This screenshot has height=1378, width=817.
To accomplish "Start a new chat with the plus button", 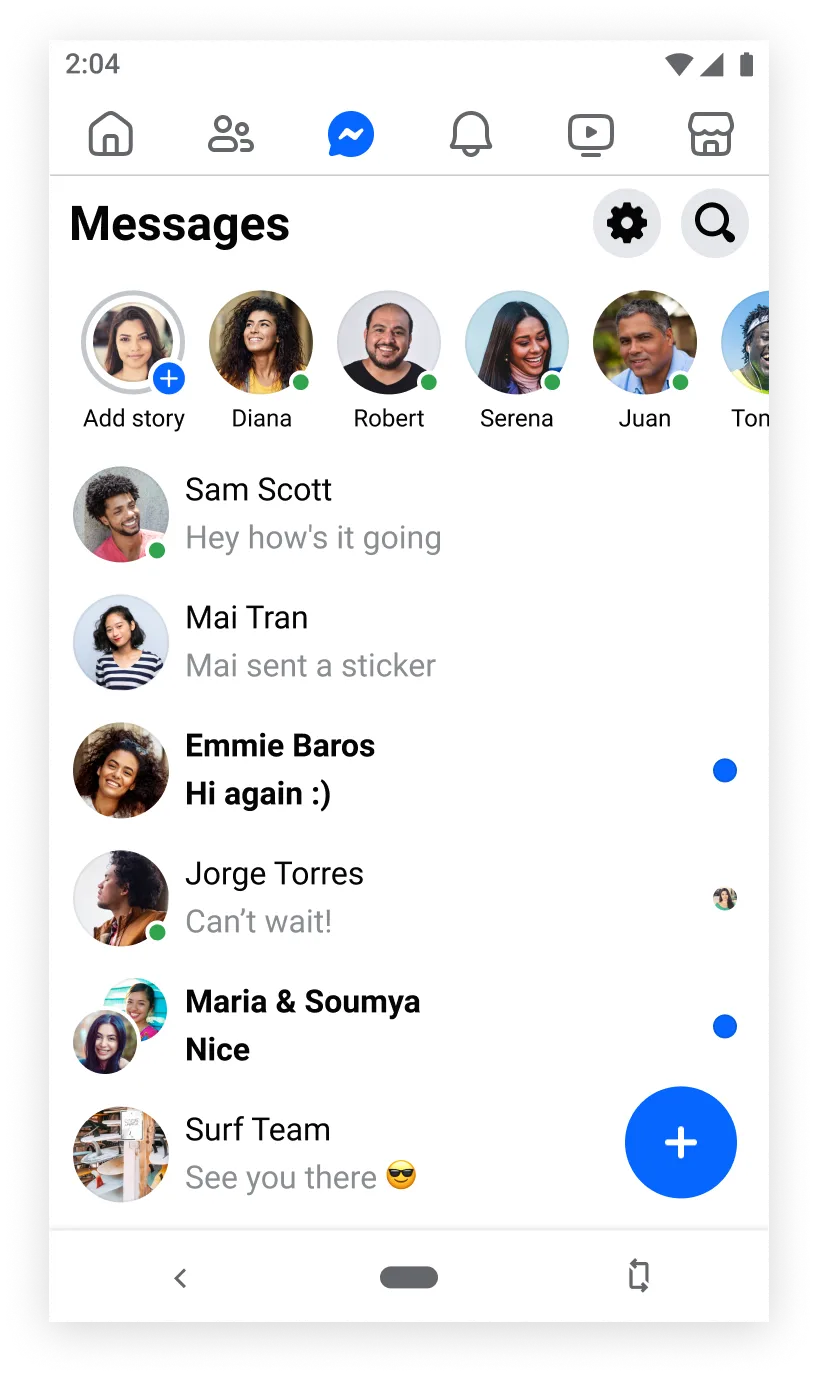I will [x=681, y=1142].
